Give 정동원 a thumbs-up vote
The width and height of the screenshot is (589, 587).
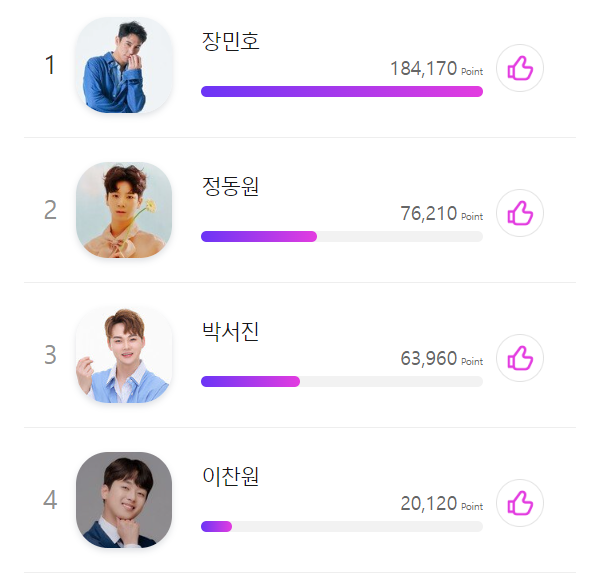coord(520,213)
